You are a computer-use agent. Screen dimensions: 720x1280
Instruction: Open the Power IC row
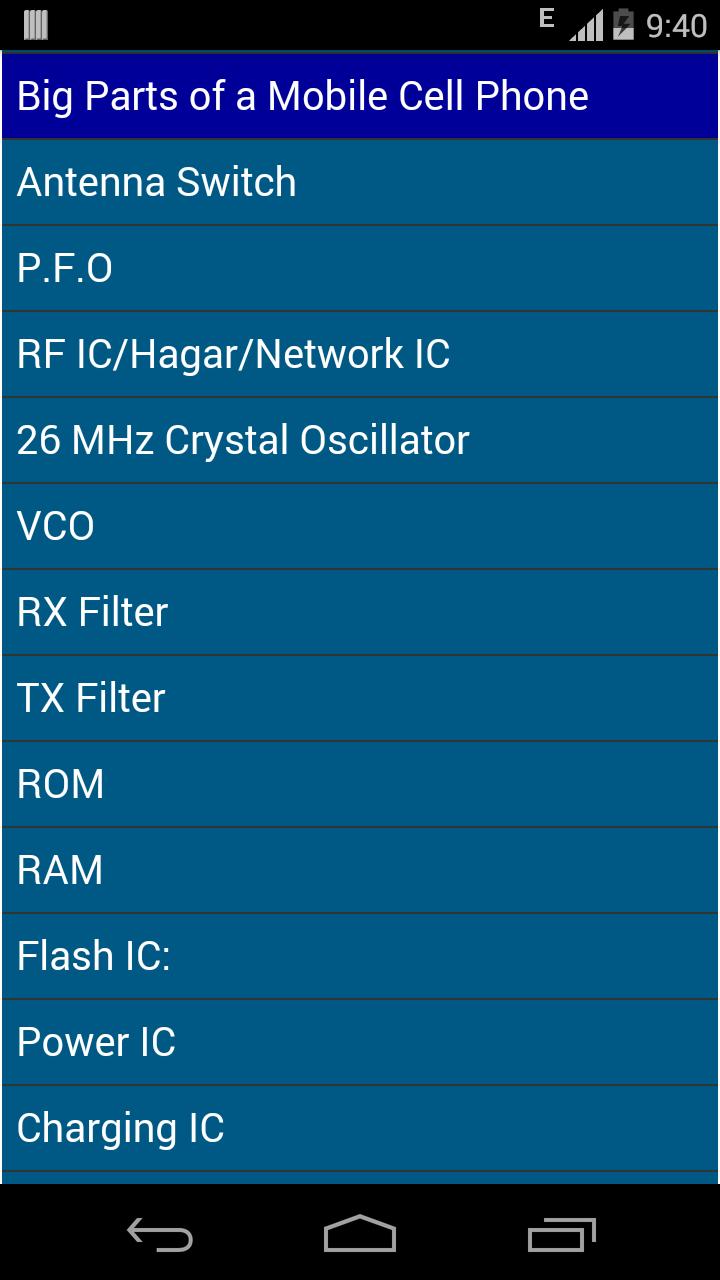click(360, 1042)
